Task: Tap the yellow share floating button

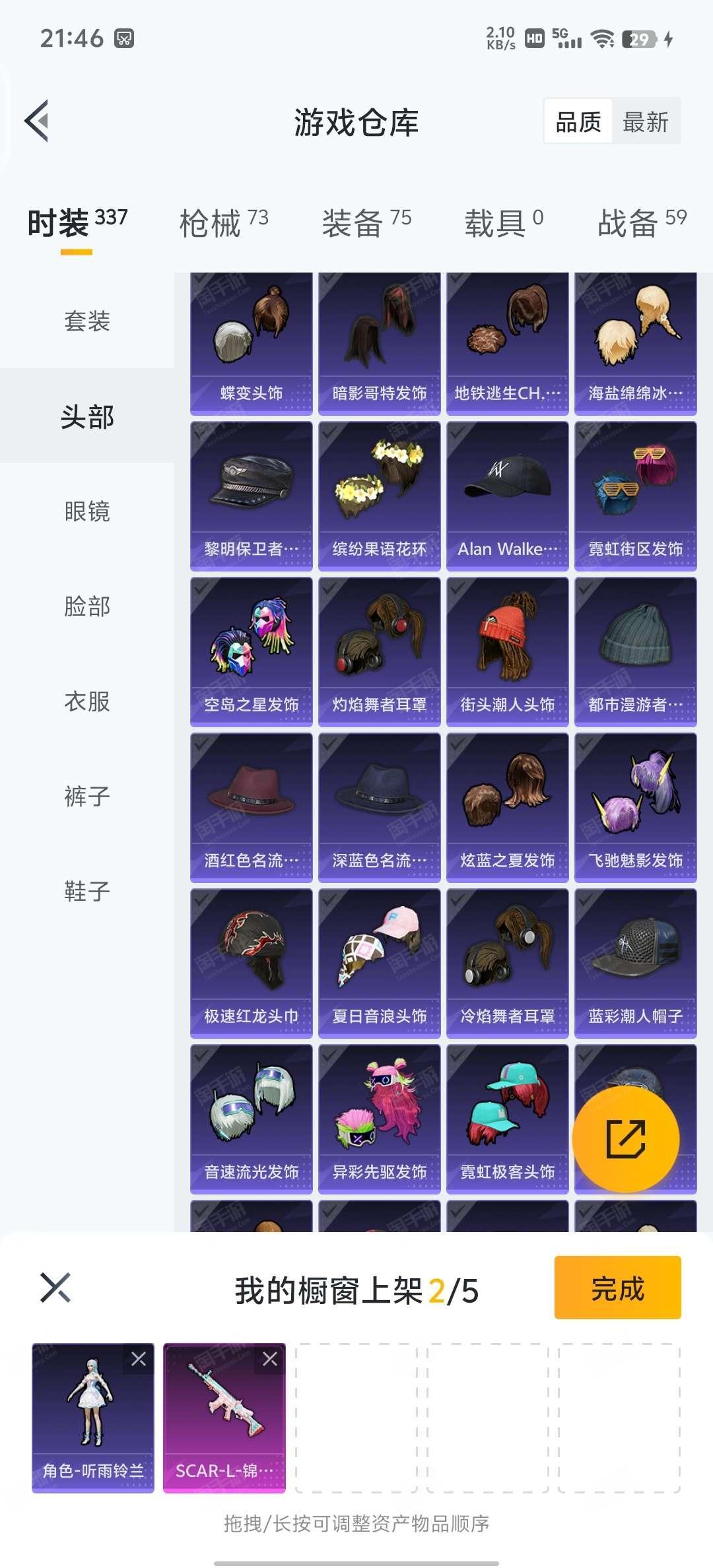Action: coord(625,1139)
